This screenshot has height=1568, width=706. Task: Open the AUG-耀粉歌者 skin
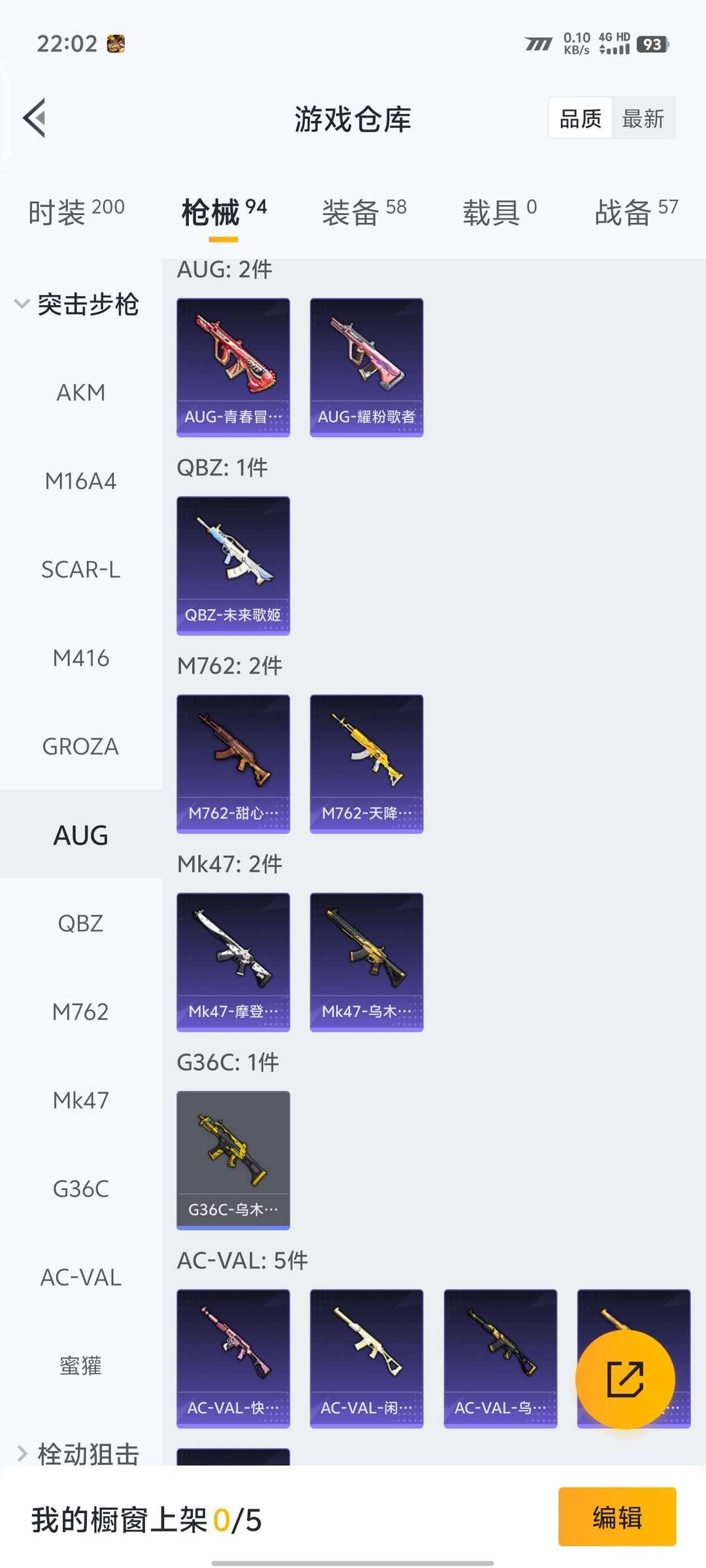pyautogui.click(x=366, y=367)
